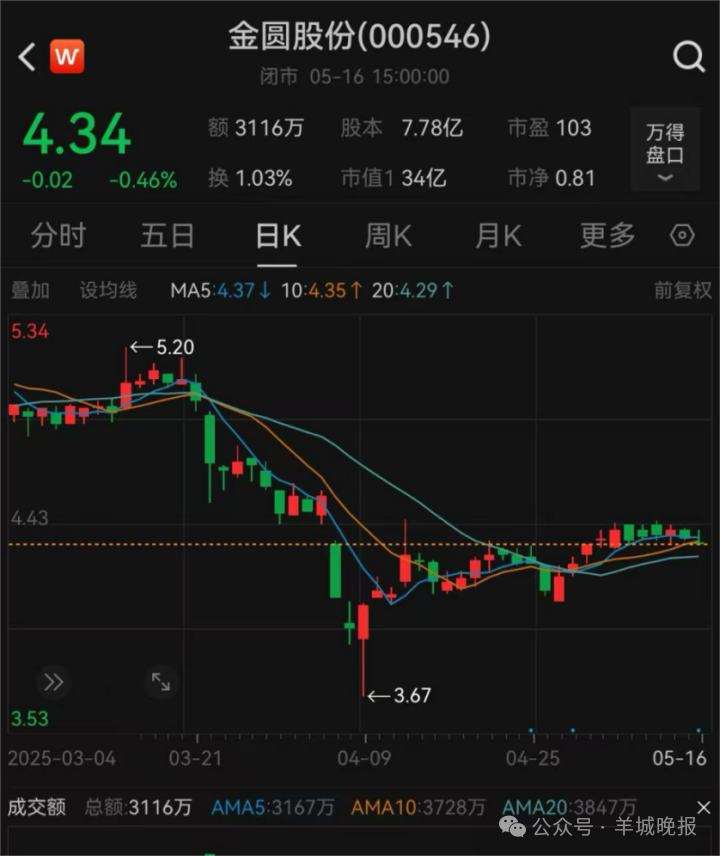The image size is (720, 856).
Task: Open the search magnifier icon
Action: pos(689,57)
